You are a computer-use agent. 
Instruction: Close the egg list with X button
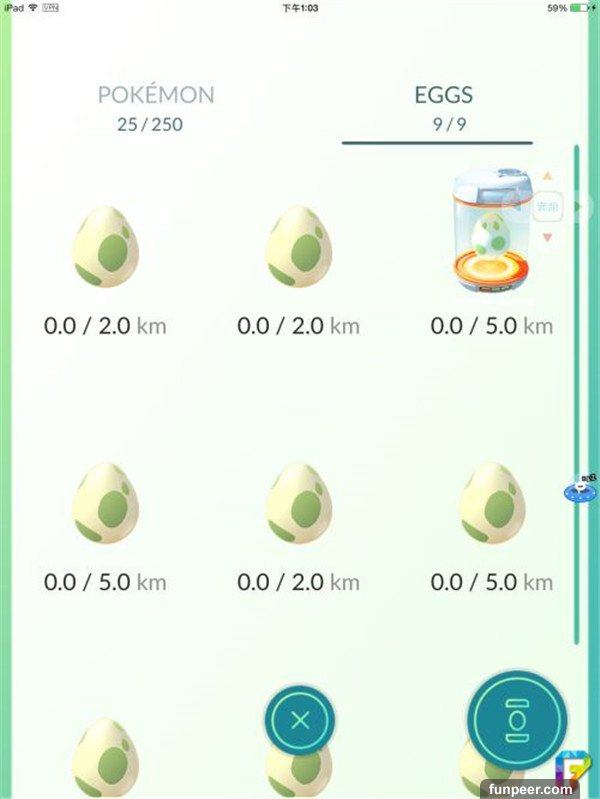300,719
